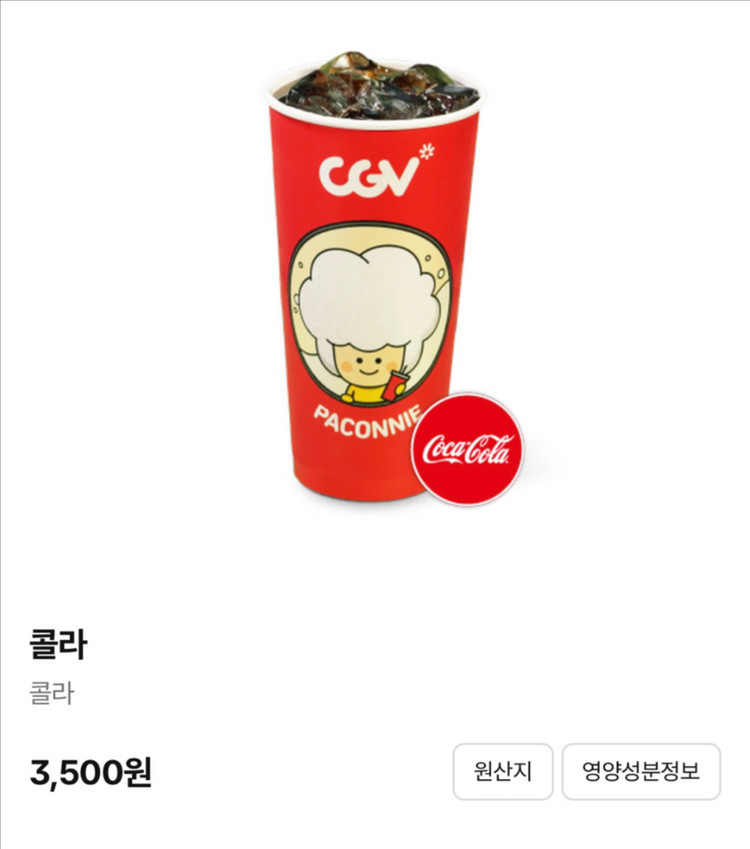
Task: Tap the cola cup product photo
Action: 368,280
